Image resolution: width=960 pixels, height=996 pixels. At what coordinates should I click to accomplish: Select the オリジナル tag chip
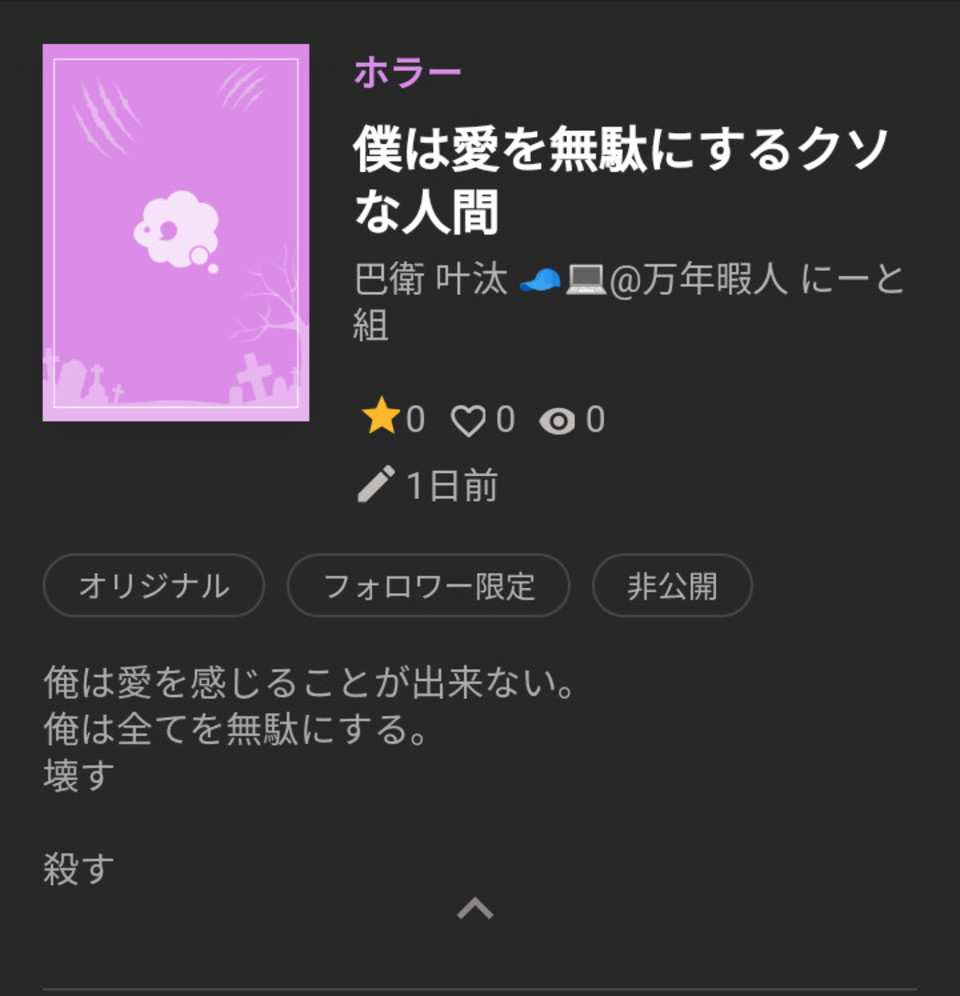(x=154, y=586)
